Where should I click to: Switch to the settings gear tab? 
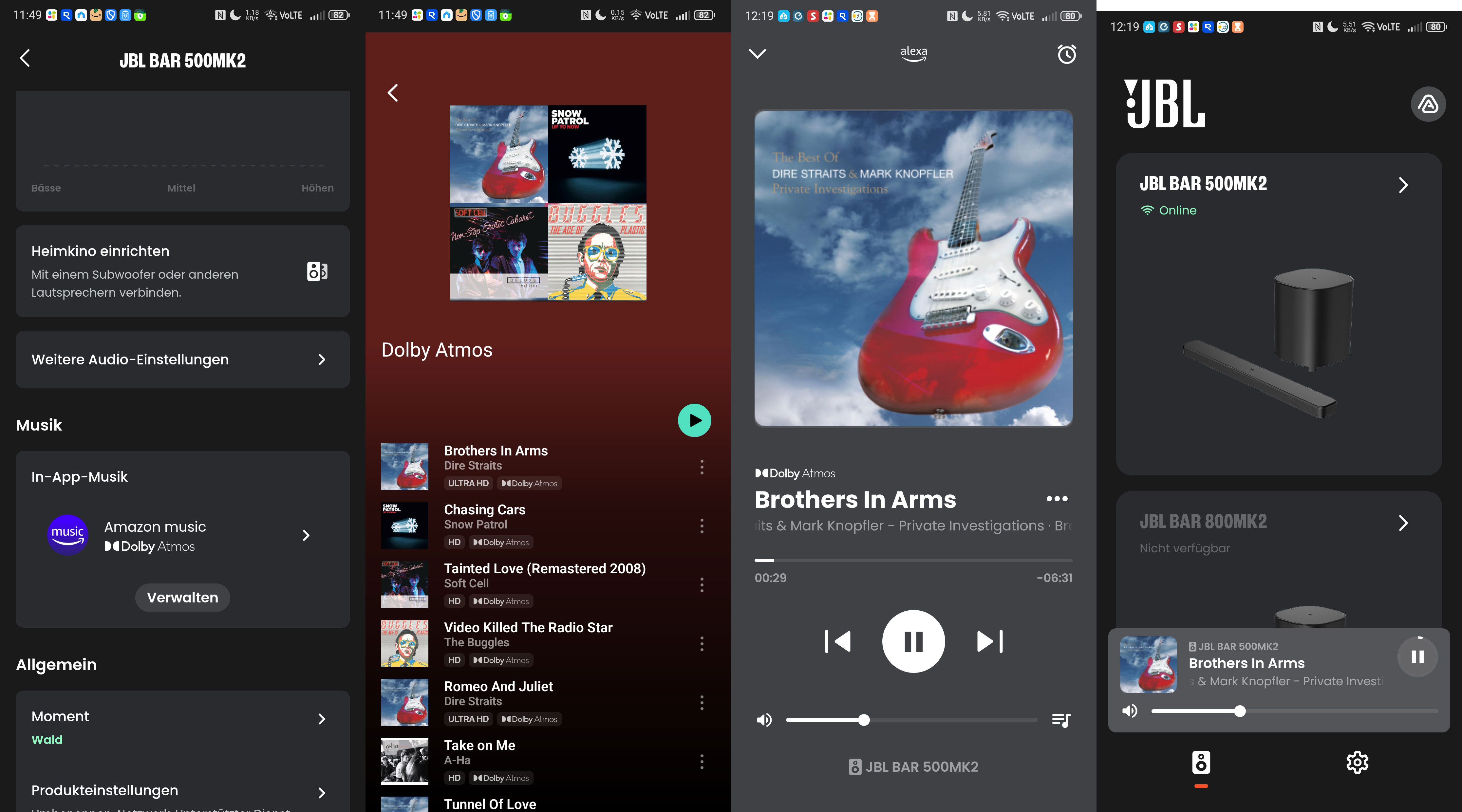(x=1357, y=763)
